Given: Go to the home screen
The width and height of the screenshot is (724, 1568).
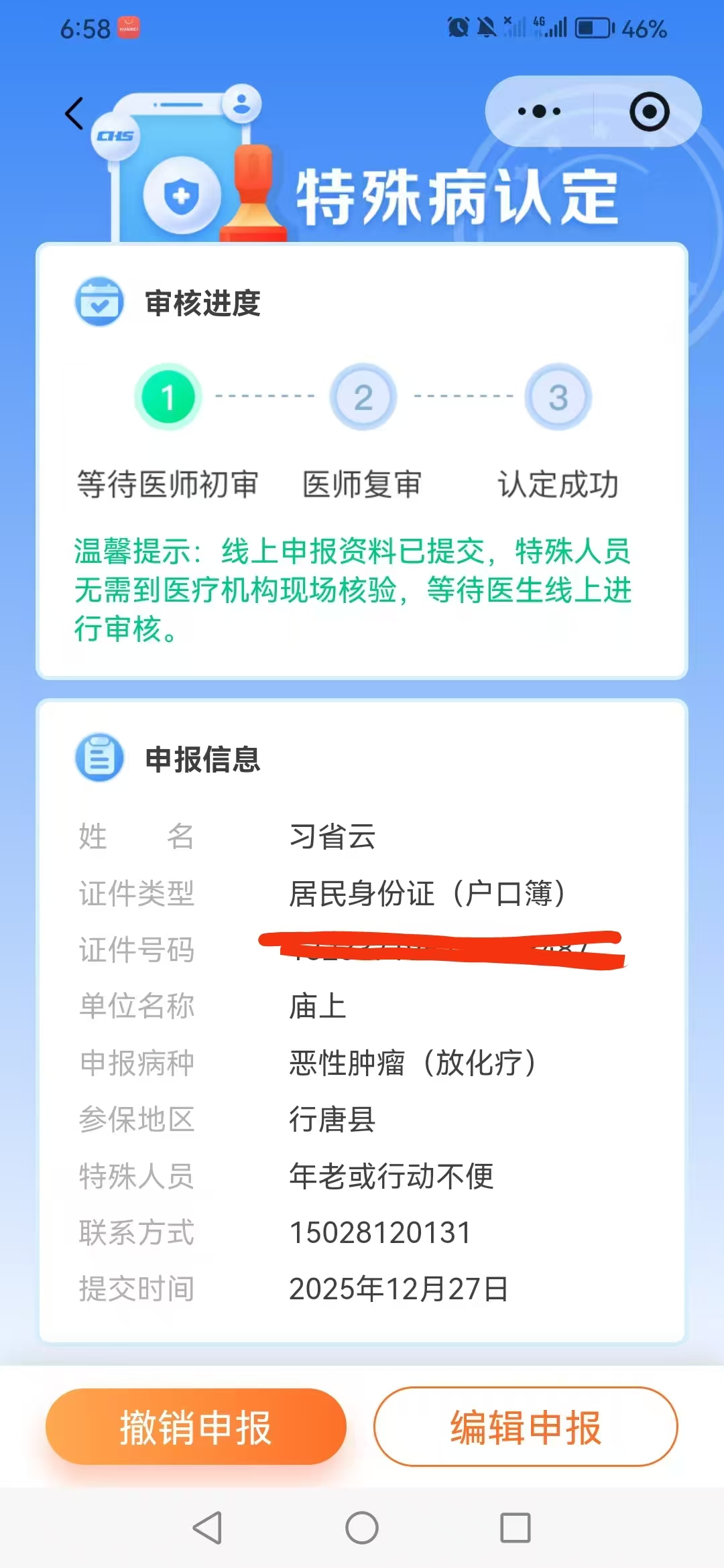Looking at the screenshot, I should (362, 1528).
